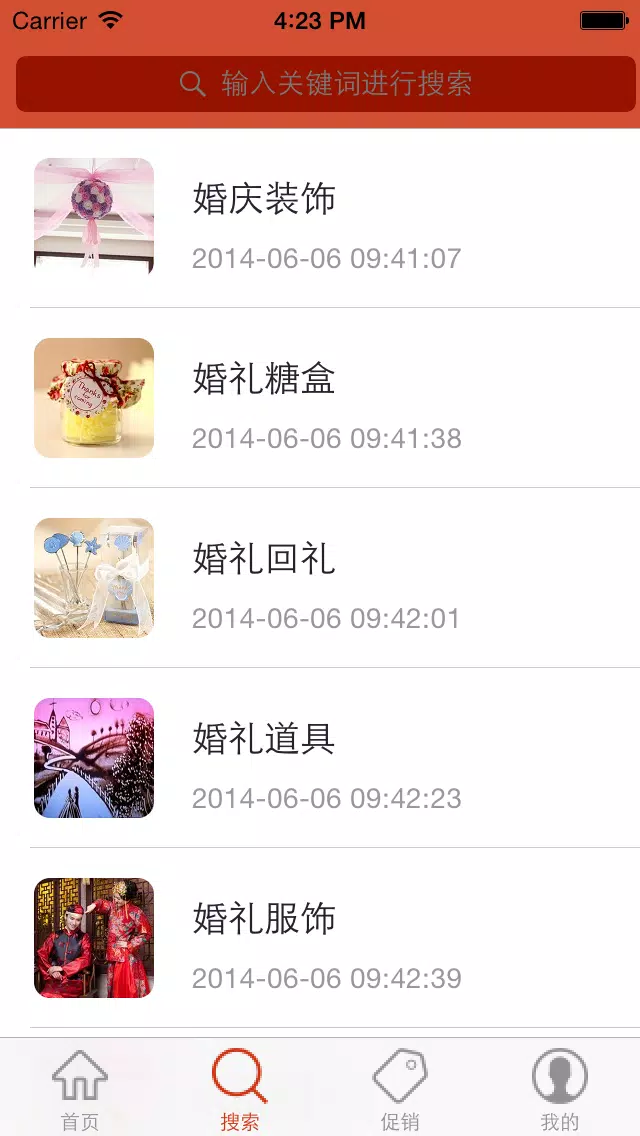Viewport: 640px width, 1136px height.
Task: Open the 我的 profile tab
Action: pos(560,1089)
